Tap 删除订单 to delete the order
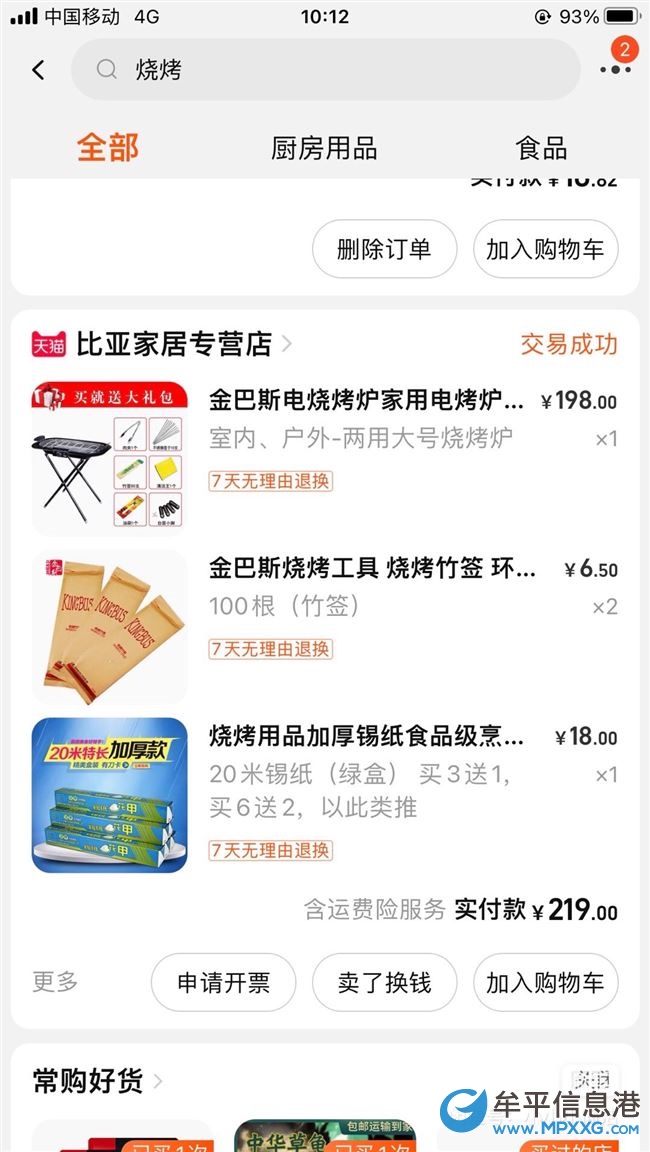650x1152 pixels. (x=384, y=250)
